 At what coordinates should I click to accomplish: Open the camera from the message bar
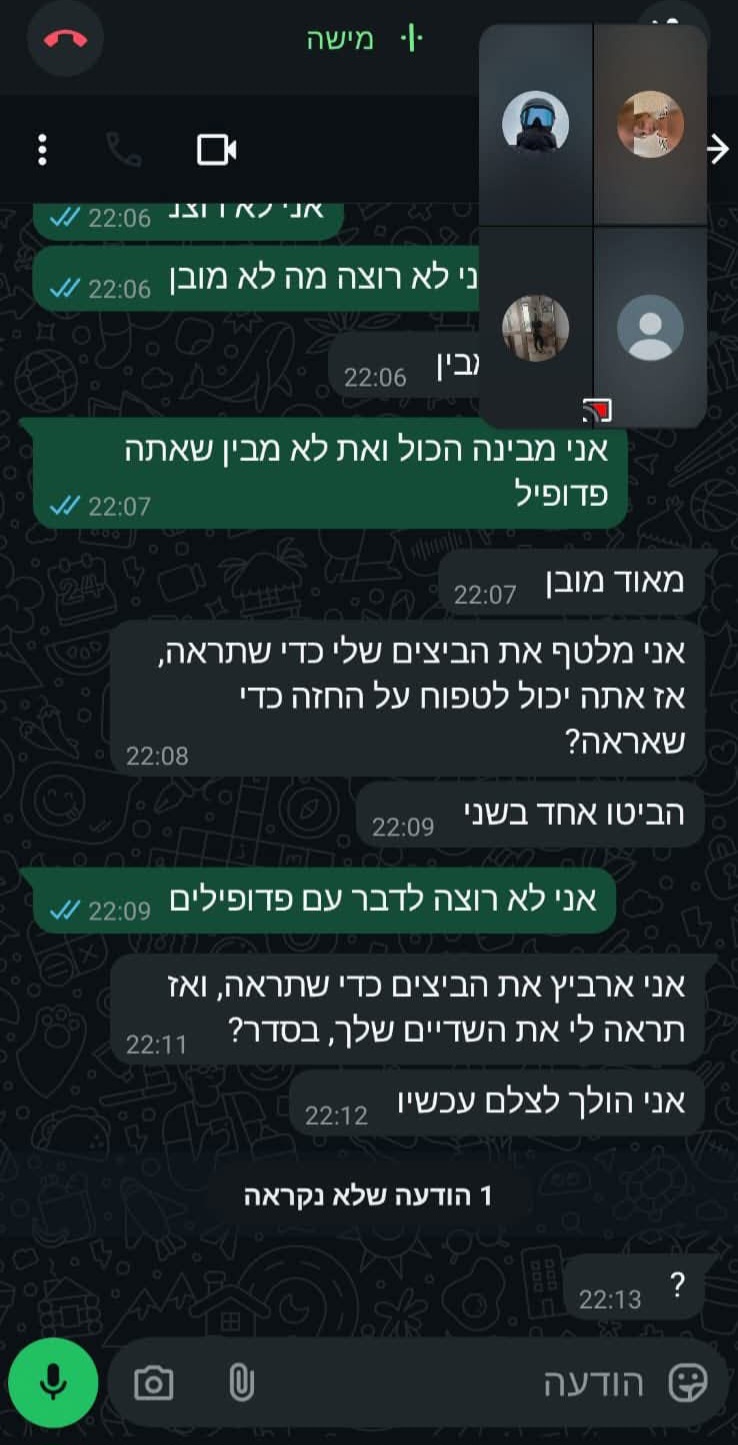(x=153, y=1384)
